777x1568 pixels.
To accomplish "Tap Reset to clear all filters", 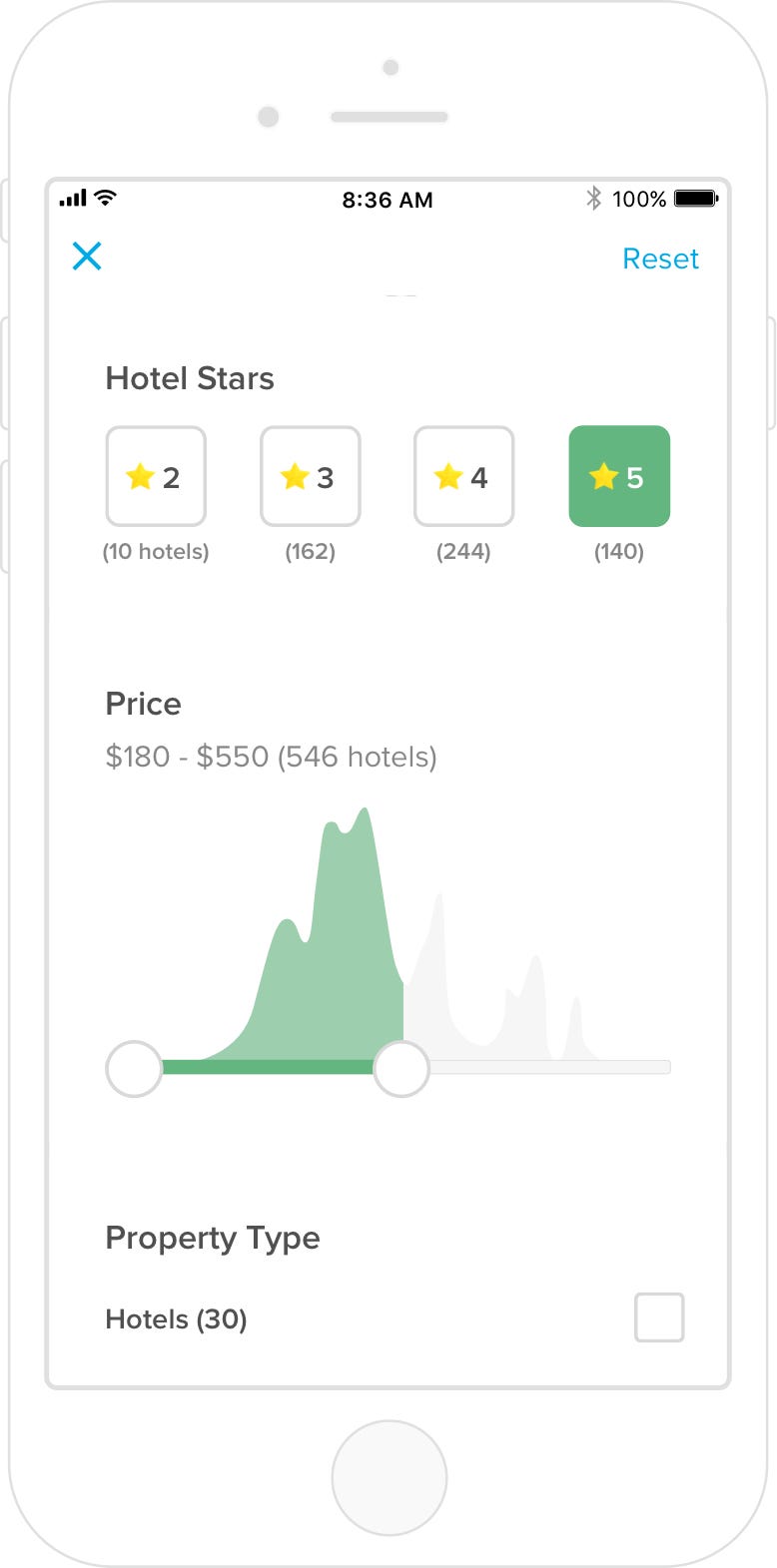I will [660, 259].
